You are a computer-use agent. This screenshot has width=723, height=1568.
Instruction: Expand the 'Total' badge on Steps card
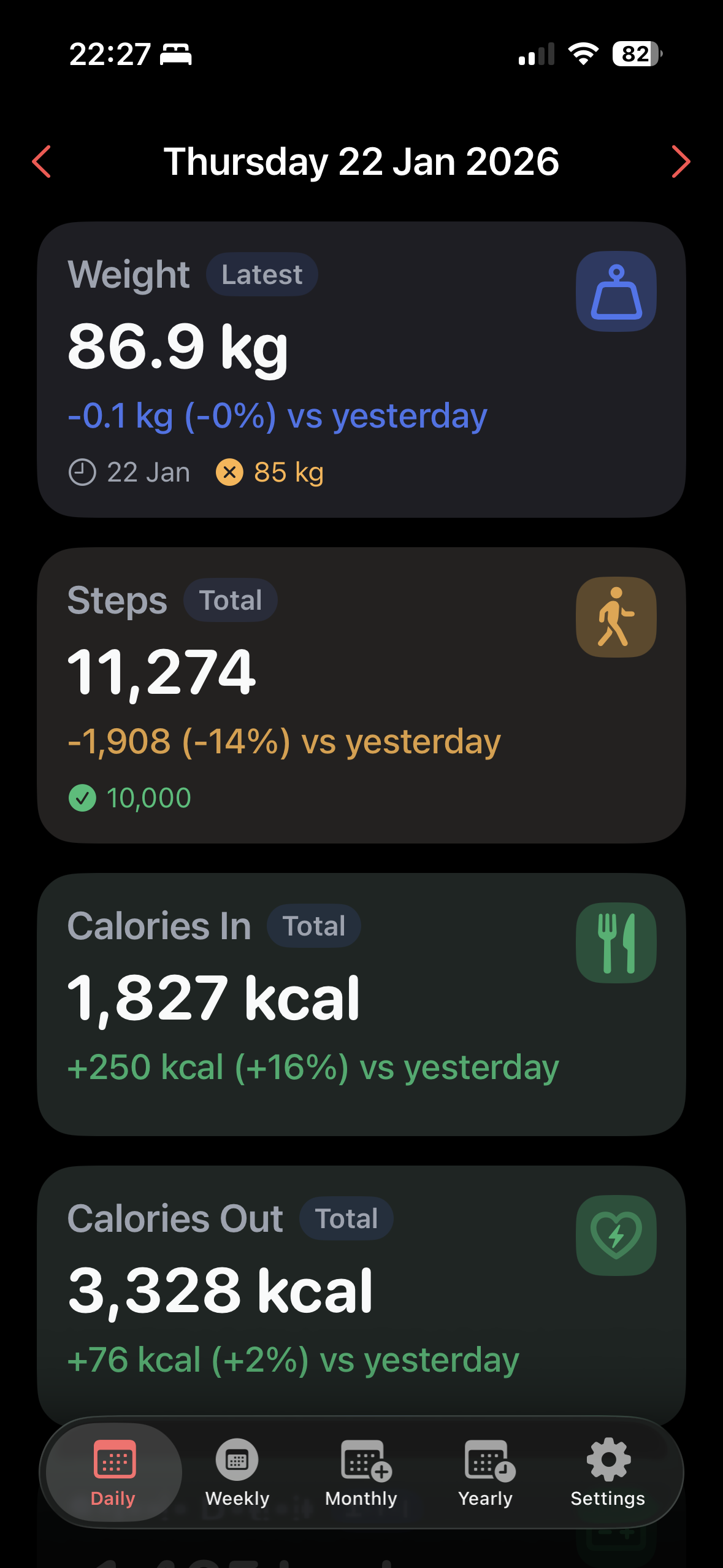pyautogui.click(x=229, y=600)
